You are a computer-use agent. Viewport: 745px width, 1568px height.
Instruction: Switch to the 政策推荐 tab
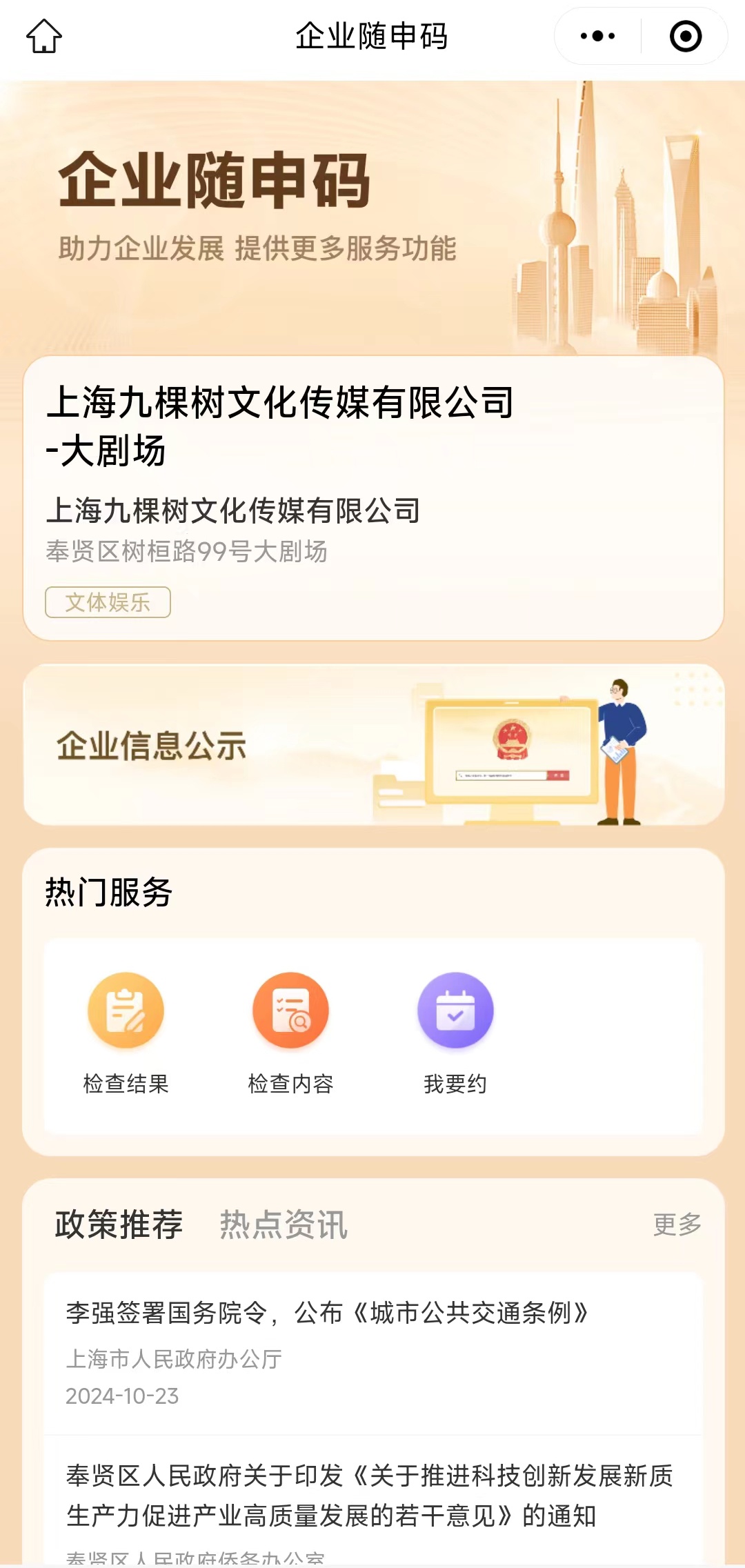pos(119,1224)
